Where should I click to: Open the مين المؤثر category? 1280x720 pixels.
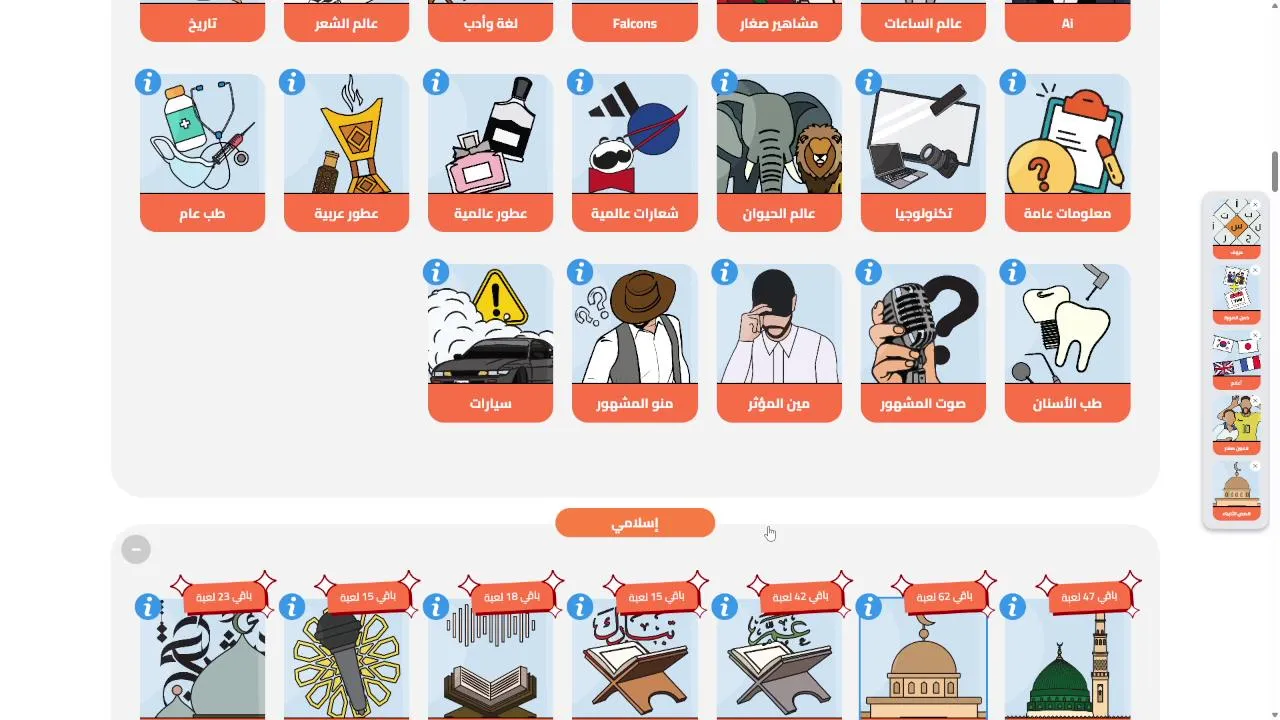click(779, 342)
